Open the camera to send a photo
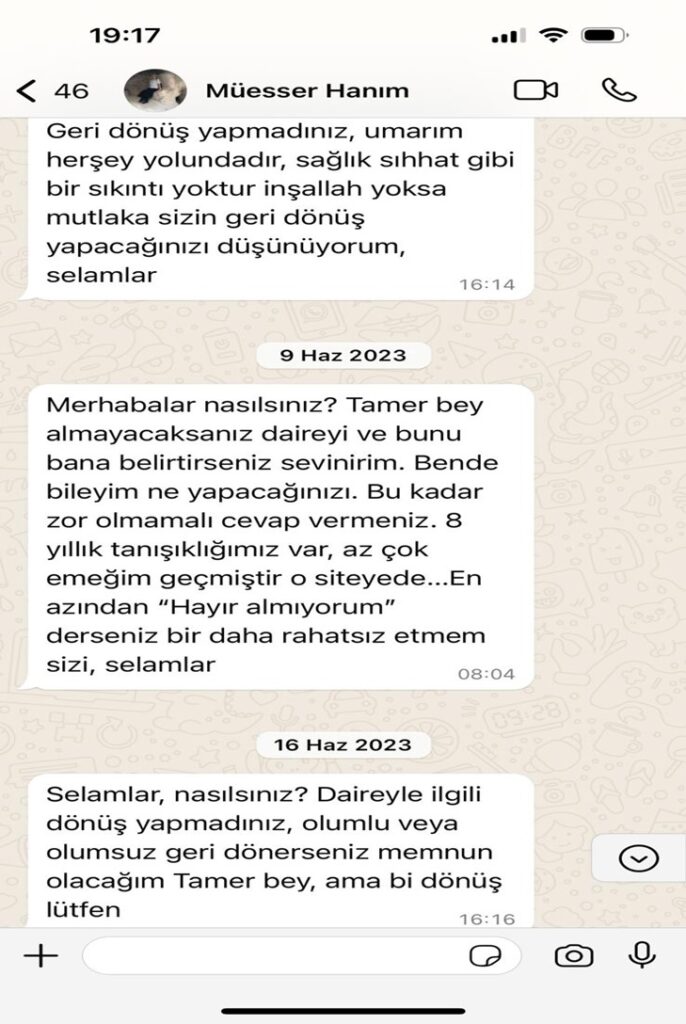Viewport: 686px width, 1024px height. pos(574,956)
